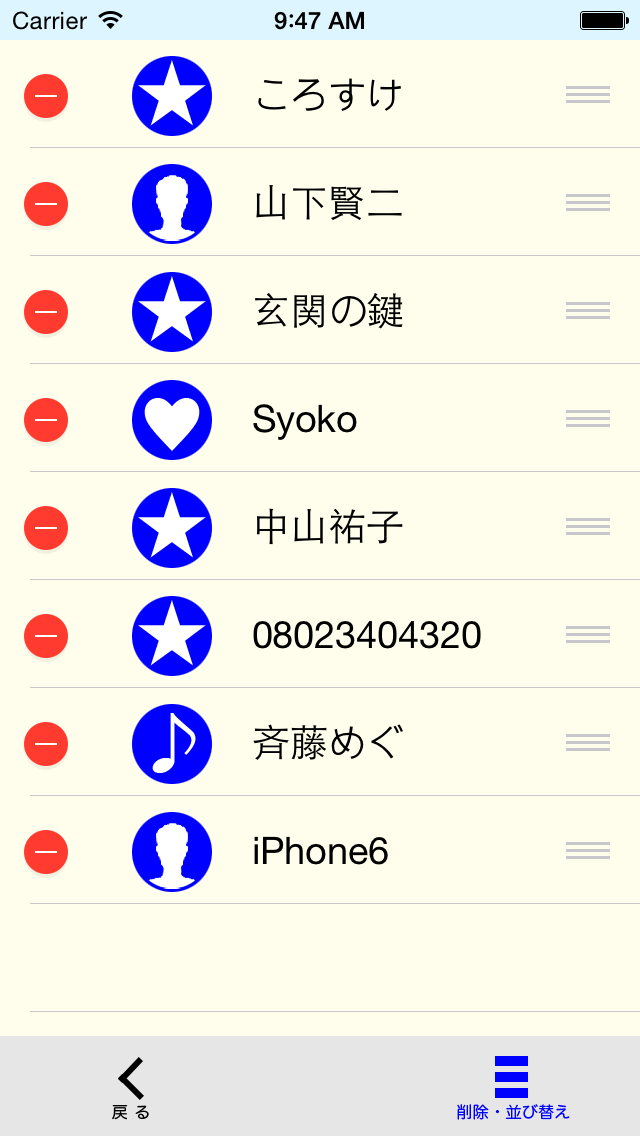Tap the minus icon beside Syoko
Viewport: 640px width, 1136px height.
point(46,420)
